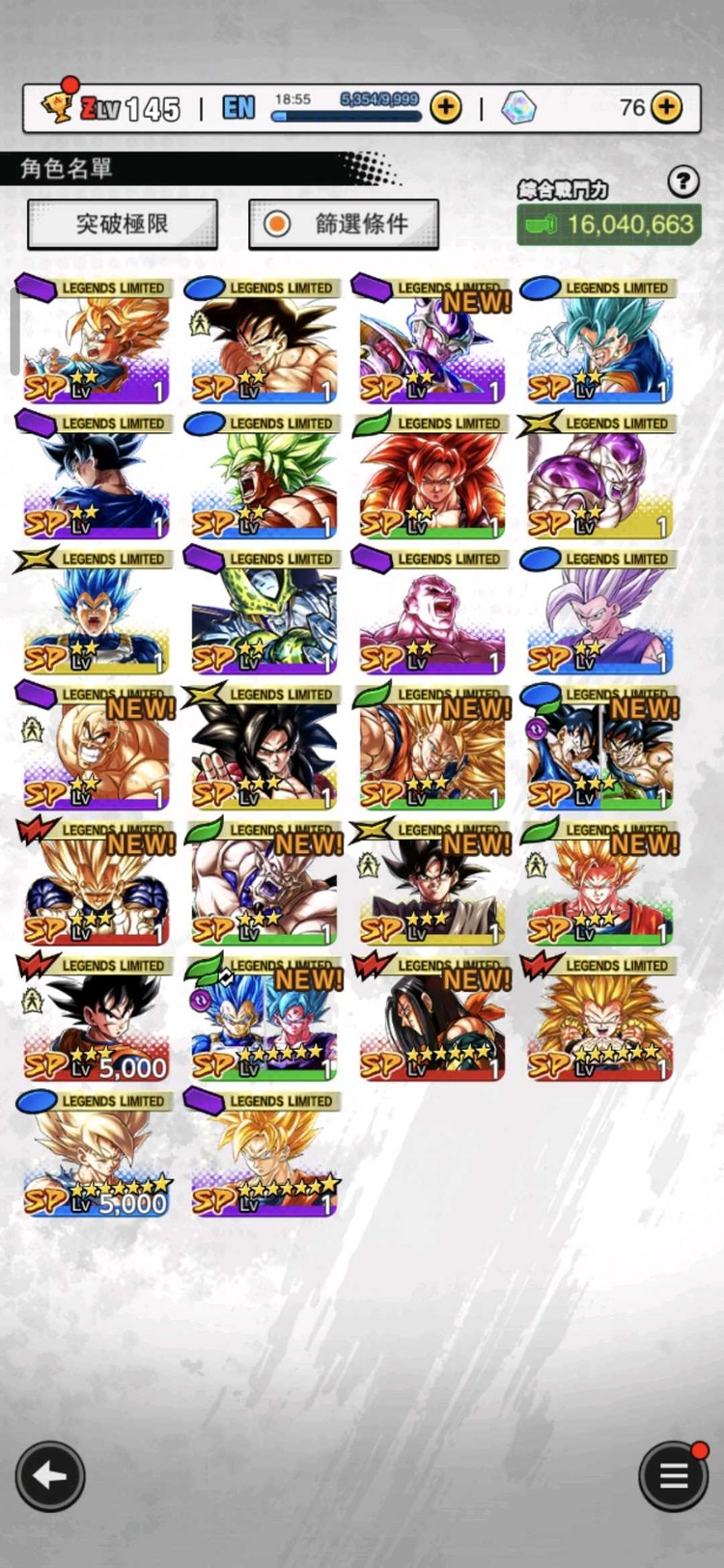Add crystals with the plus icon beside 76
This screenshot has height=1568, width=724.
(666, 107)
